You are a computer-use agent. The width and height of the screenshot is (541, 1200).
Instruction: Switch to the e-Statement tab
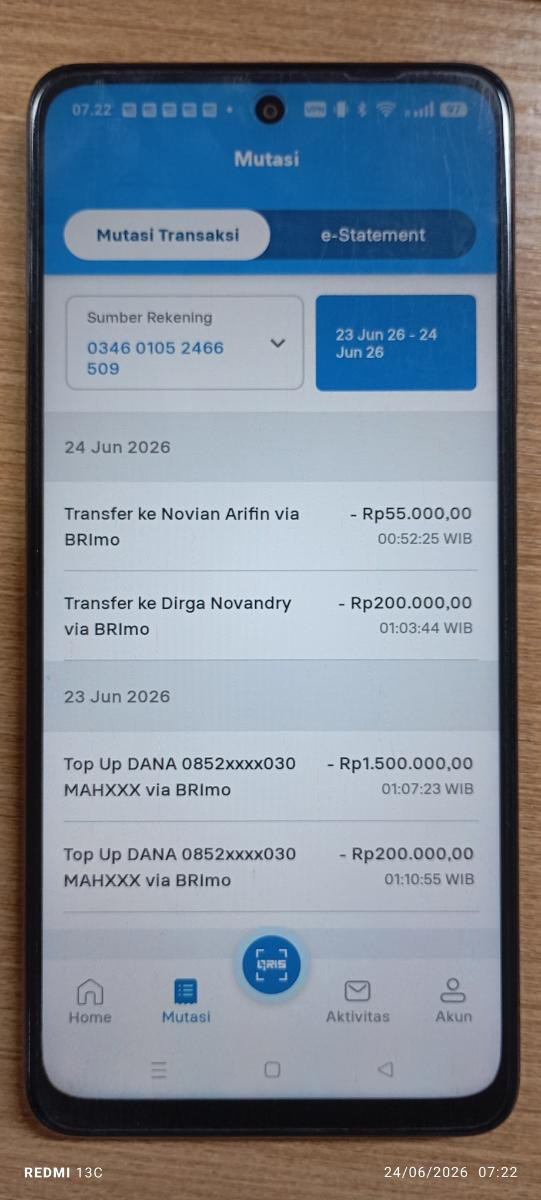pos(372,235)
